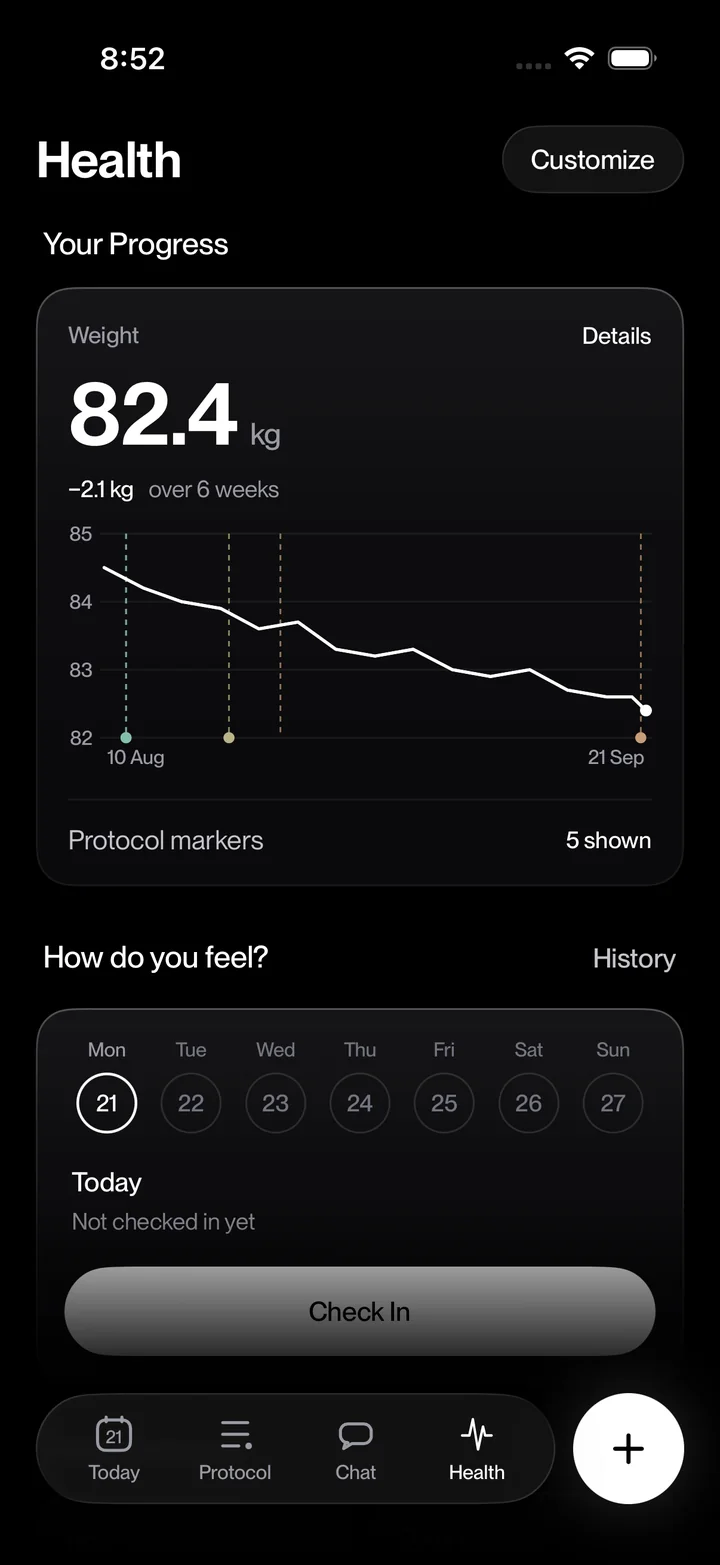Image resolution: width=720 pixels, height=1565 pixels.
Task: Select Saturday 26 in the week strip
Action: (x=528, y=1103)
